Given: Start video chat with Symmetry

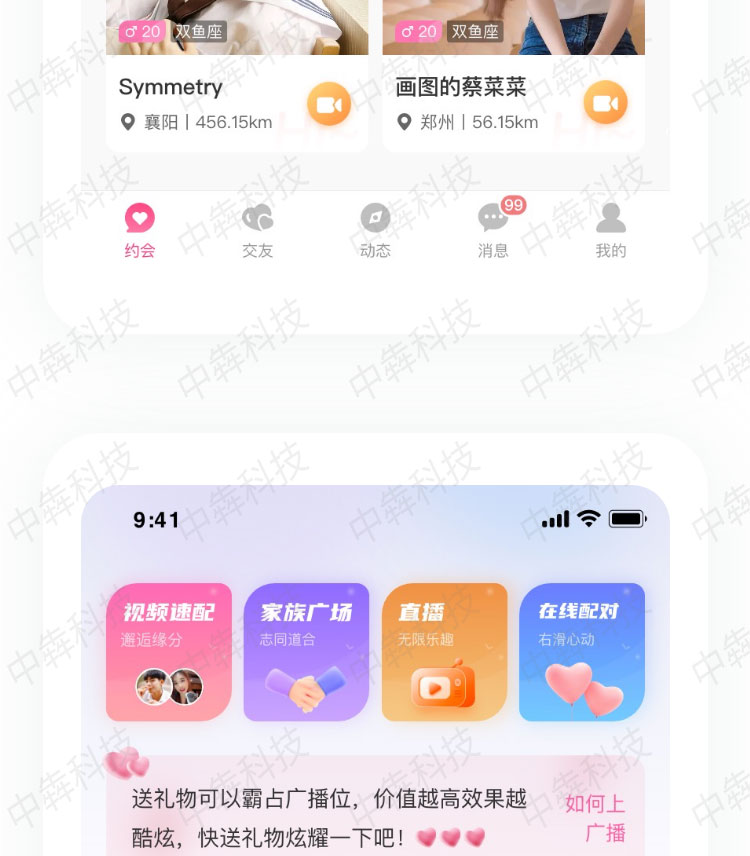Looking at the screenshot, I should 329,103.
